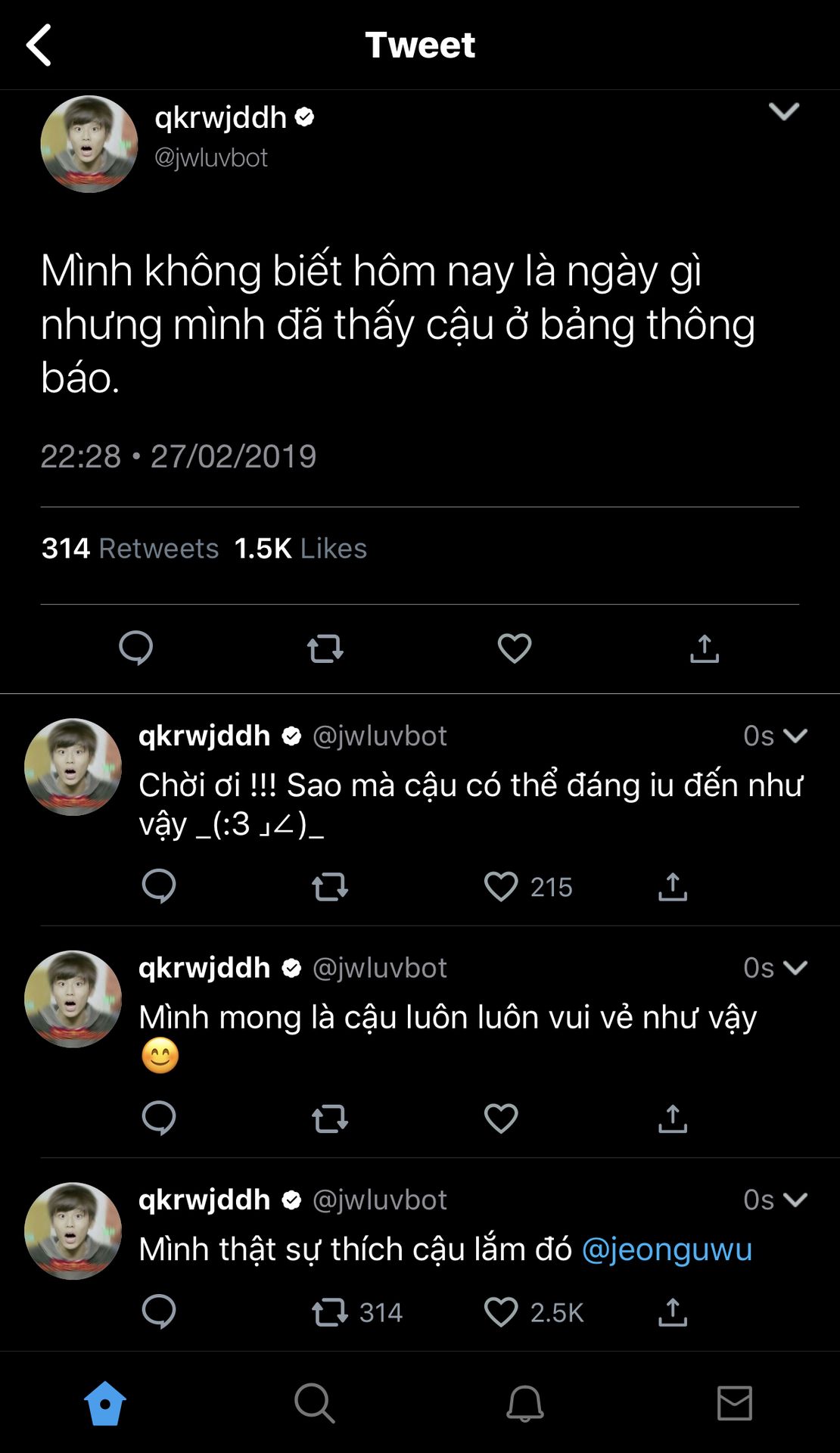Share the main tweet

pos(705,649)
